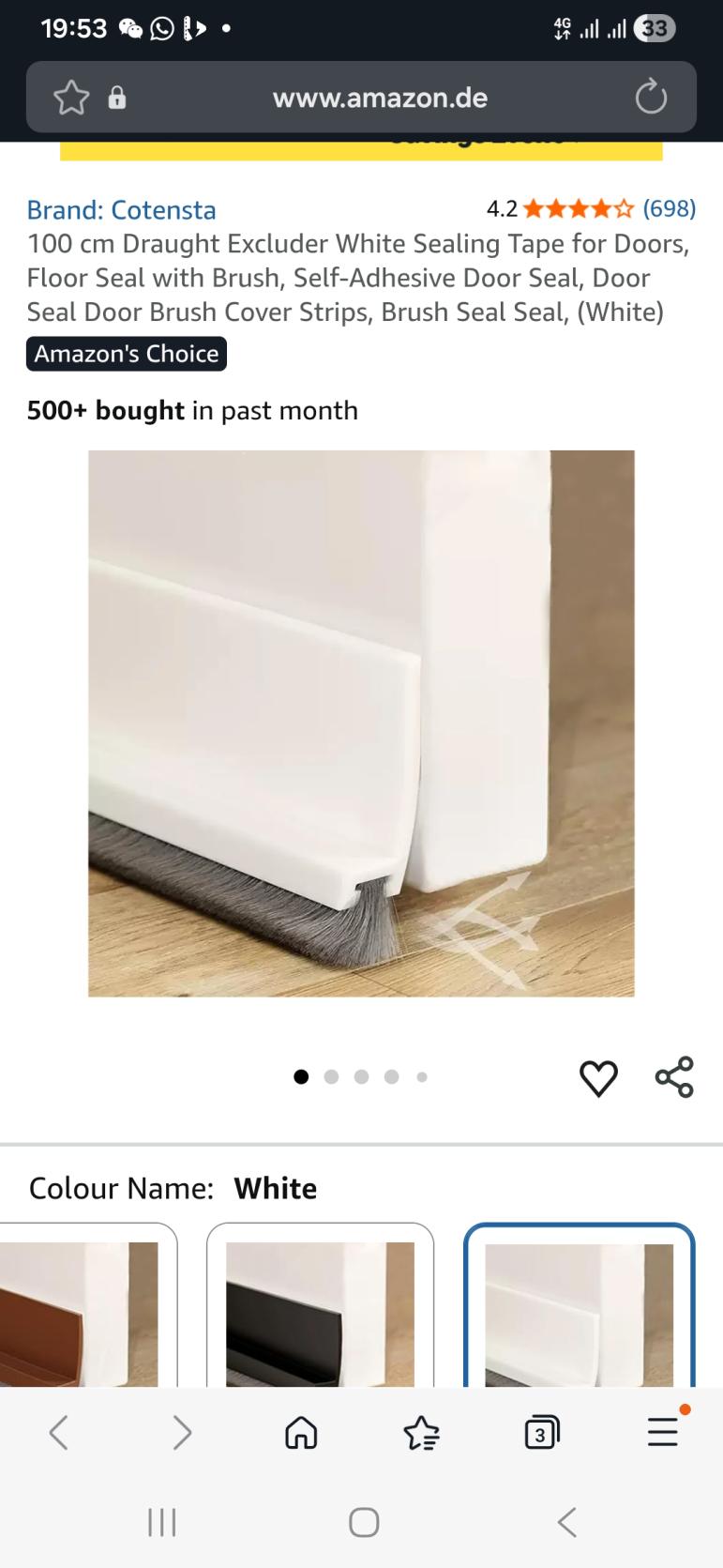This screenshot has width=723, height=1568.
Task: Go back to previous browser page
Action: coord(58,1432)
